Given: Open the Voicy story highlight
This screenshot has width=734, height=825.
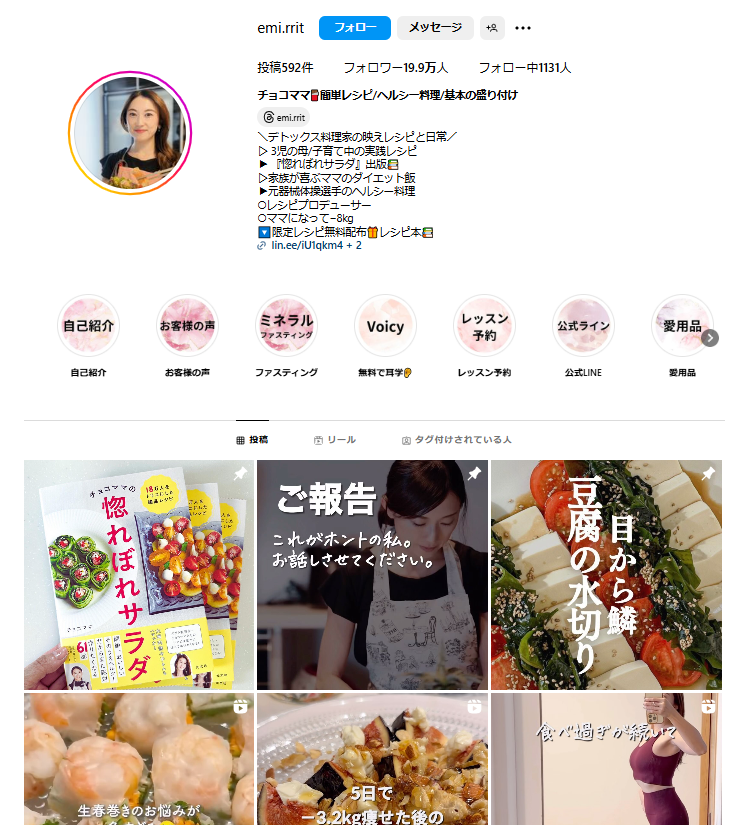Looking at the screenshot, I should [385, 326].
